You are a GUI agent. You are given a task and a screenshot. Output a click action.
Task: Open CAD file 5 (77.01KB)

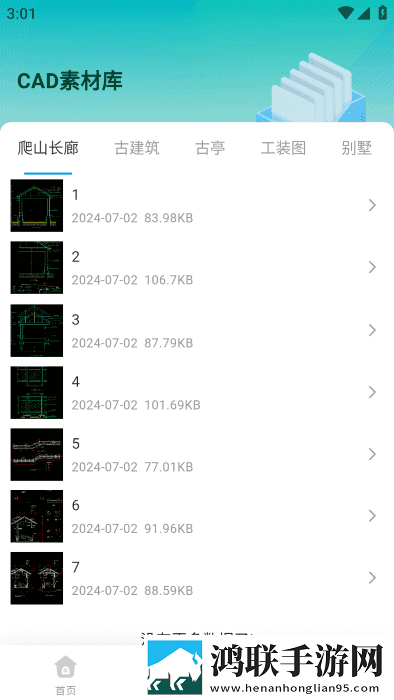click(x=197, y=454)
